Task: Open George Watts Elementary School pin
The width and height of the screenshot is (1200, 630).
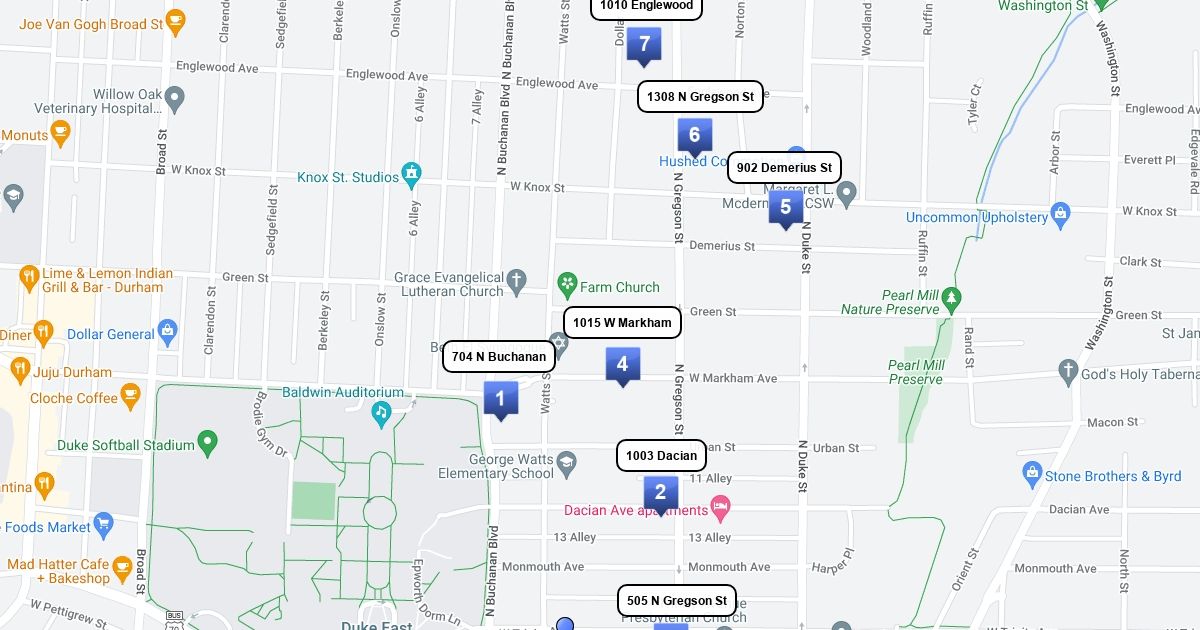Action: (567, 461)
